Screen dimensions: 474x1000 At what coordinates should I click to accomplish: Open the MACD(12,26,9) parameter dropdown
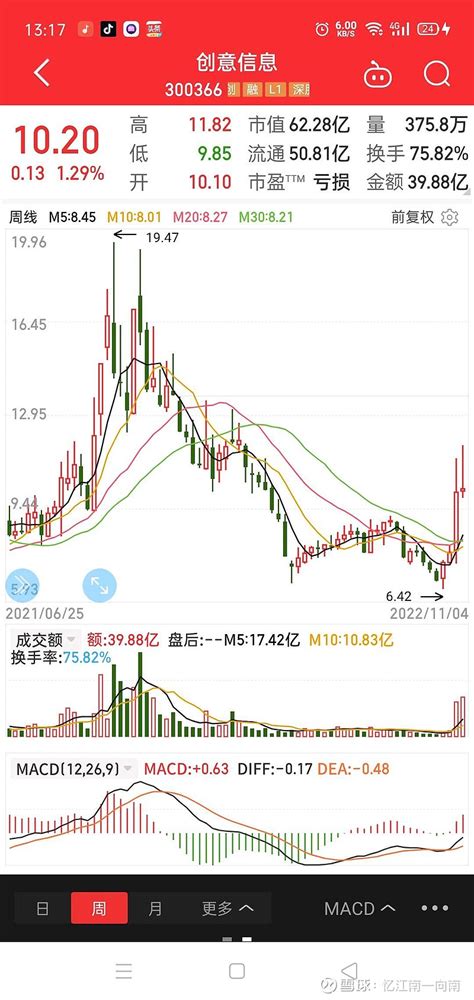(75, 768)
